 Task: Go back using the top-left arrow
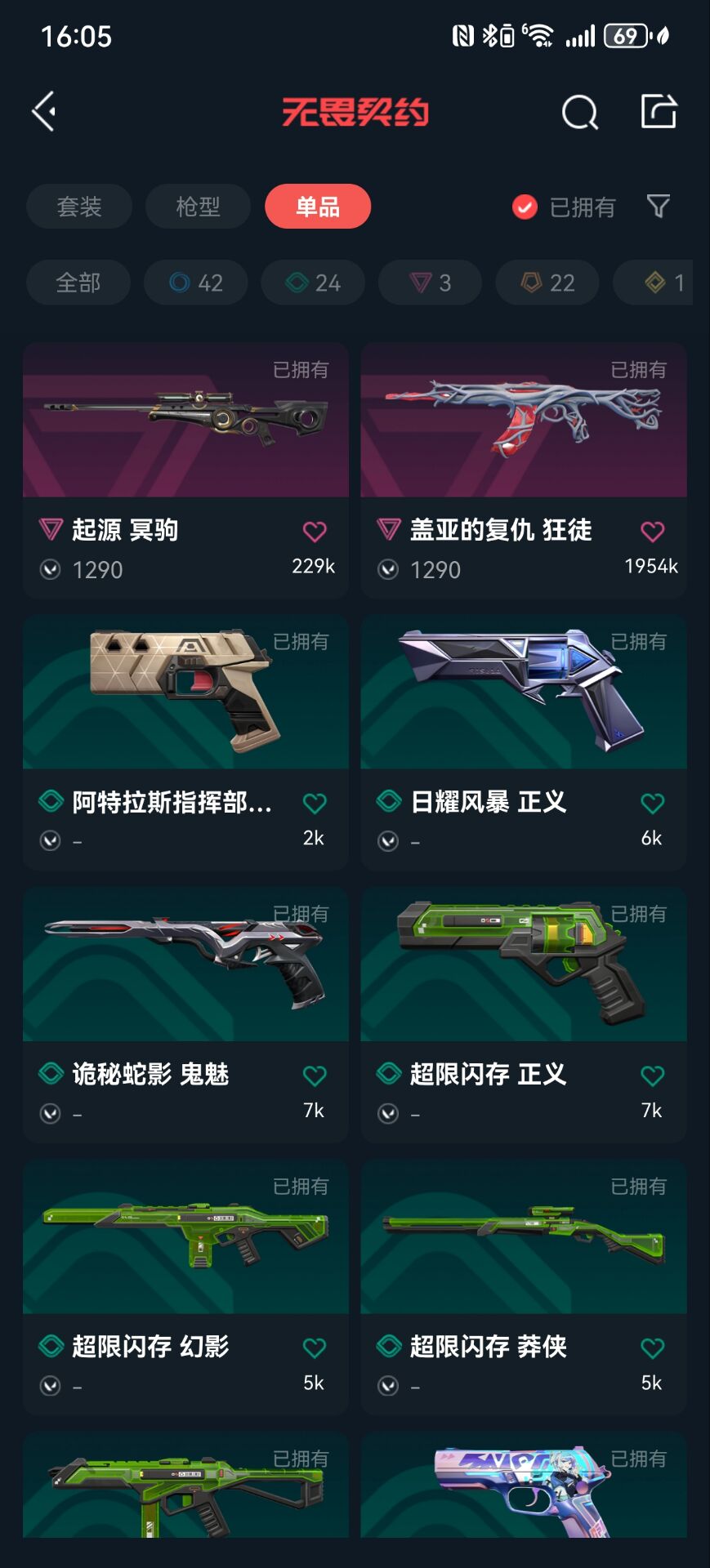44,111
